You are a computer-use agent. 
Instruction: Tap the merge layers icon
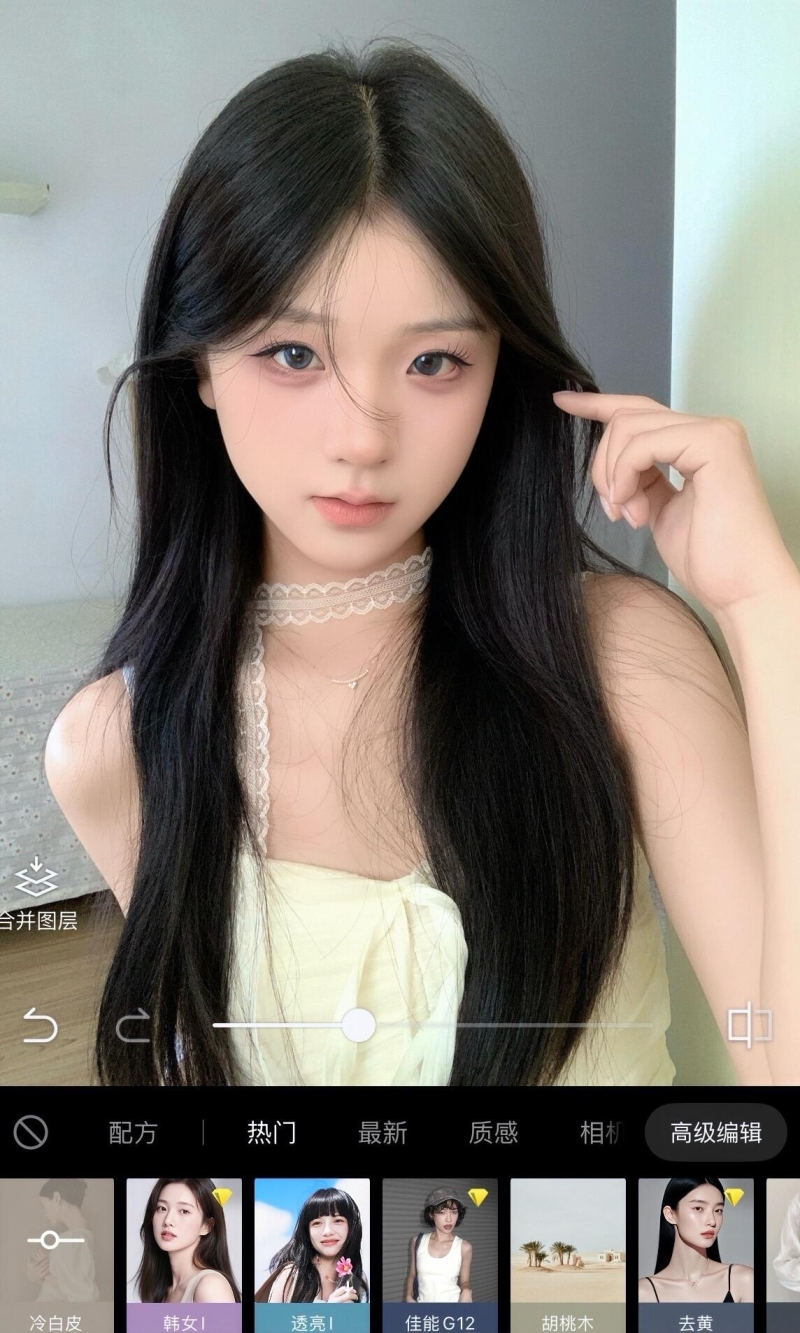click(37, 879)
